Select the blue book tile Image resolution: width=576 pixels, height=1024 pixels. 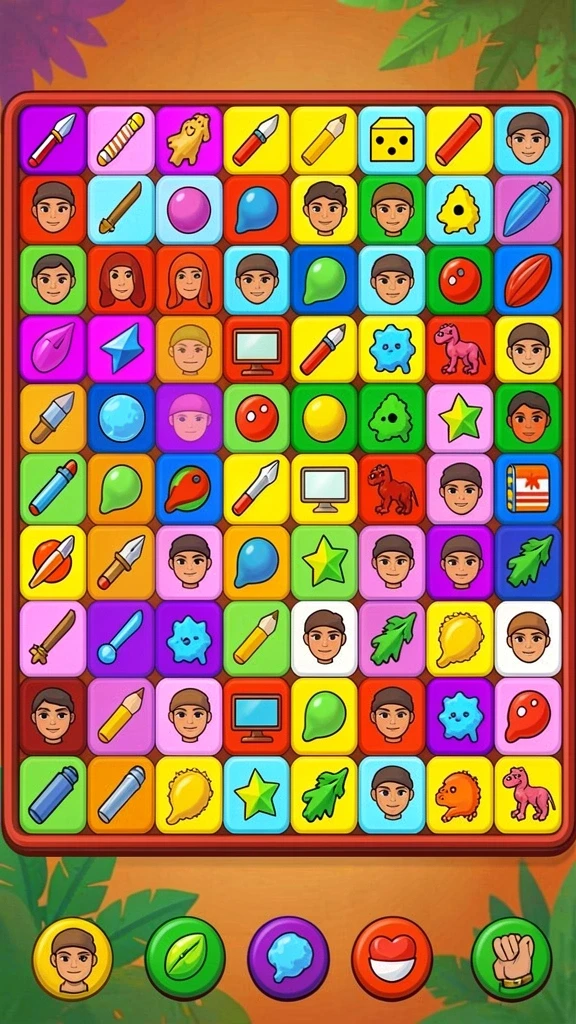tap(528, 487)
